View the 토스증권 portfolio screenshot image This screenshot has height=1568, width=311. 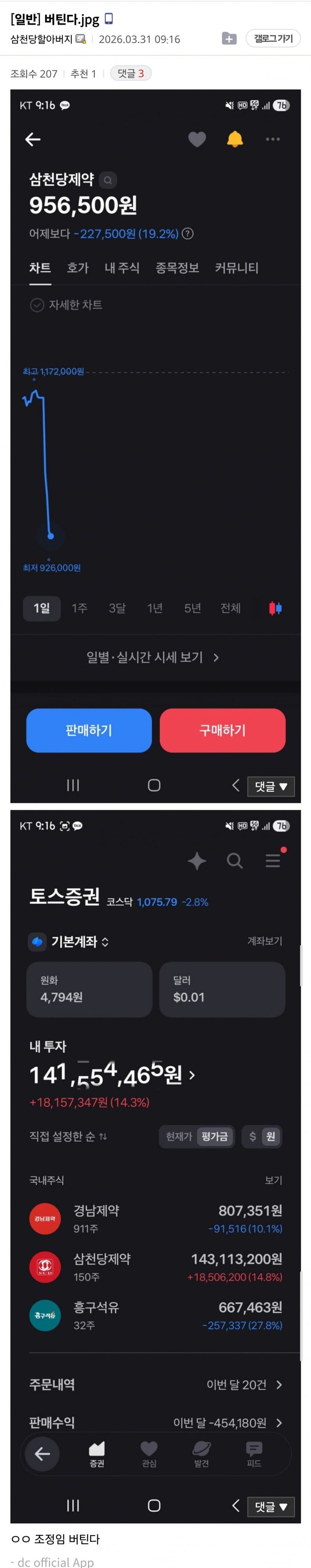tap(155, 1156)
